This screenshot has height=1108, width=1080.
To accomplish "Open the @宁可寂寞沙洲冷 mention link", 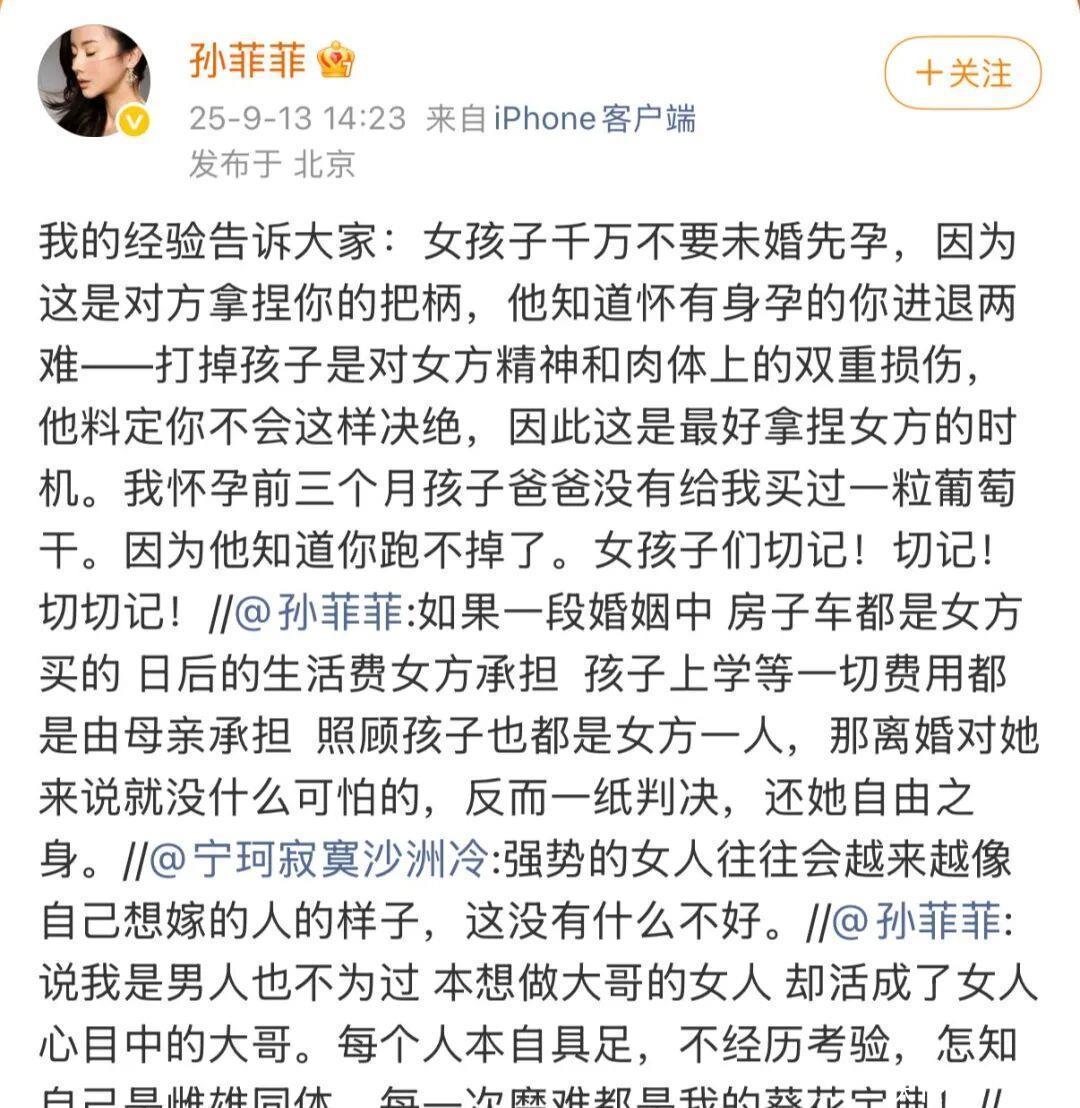I will [318, 860].
